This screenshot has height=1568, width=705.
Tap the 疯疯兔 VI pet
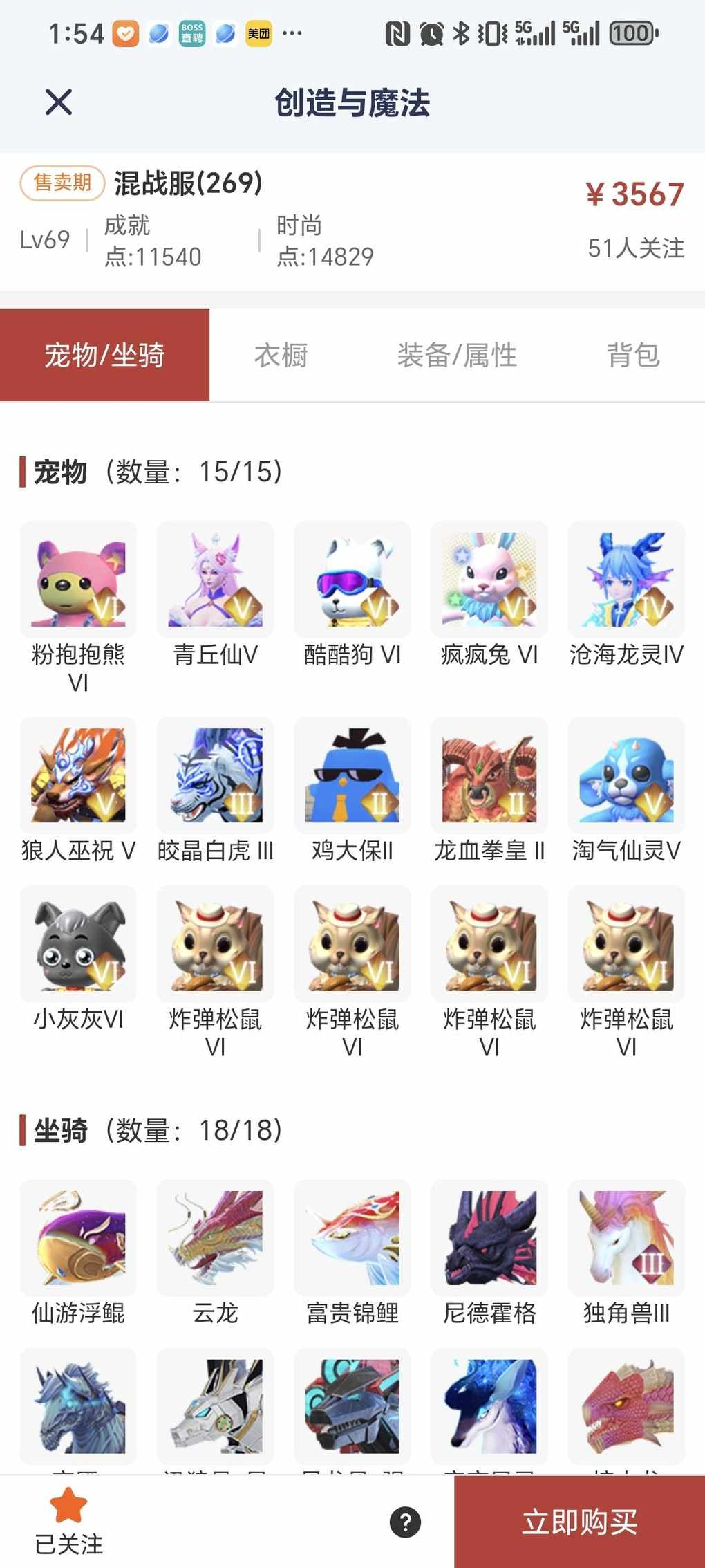coord(489,580)
